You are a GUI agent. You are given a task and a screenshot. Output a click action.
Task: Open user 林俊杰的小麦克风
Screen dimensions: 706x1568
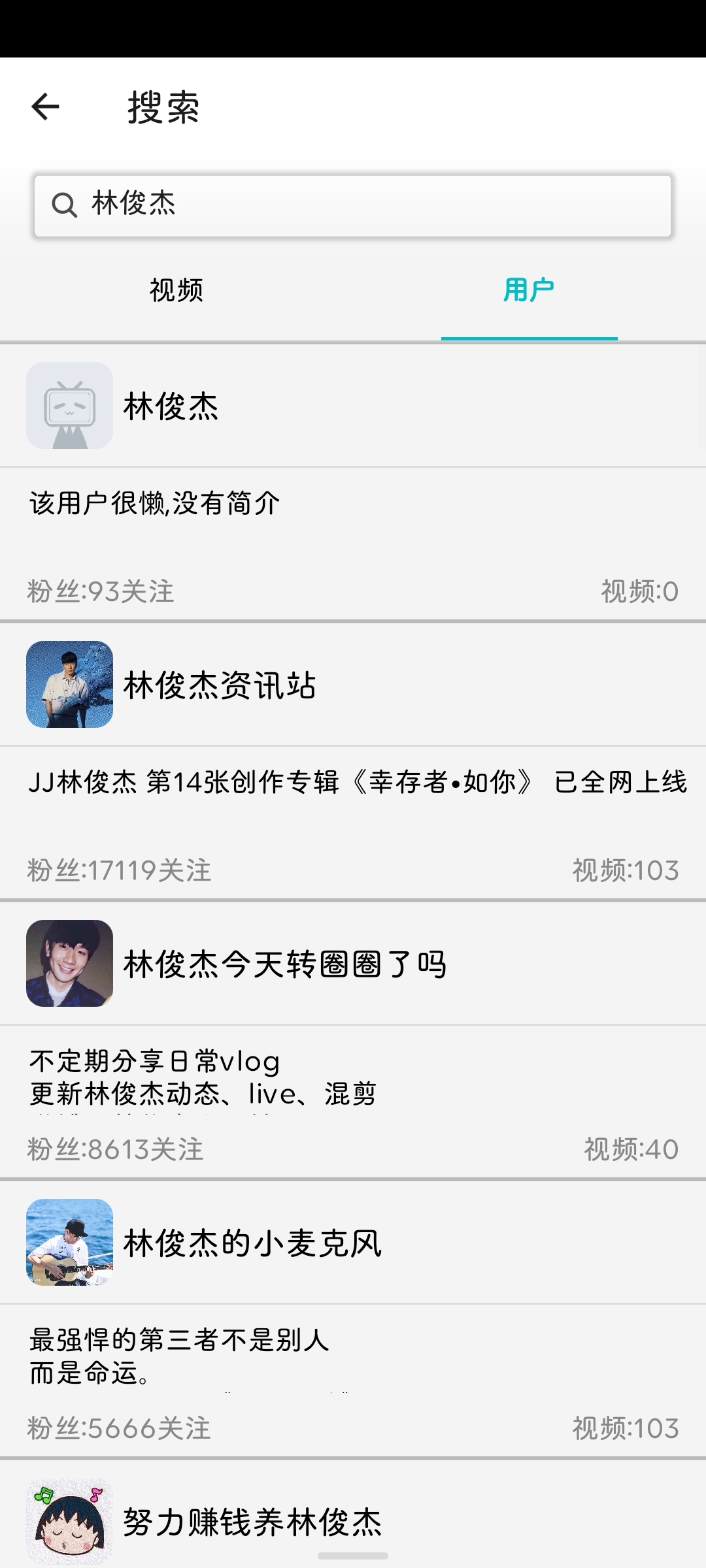click(353, 1319)
